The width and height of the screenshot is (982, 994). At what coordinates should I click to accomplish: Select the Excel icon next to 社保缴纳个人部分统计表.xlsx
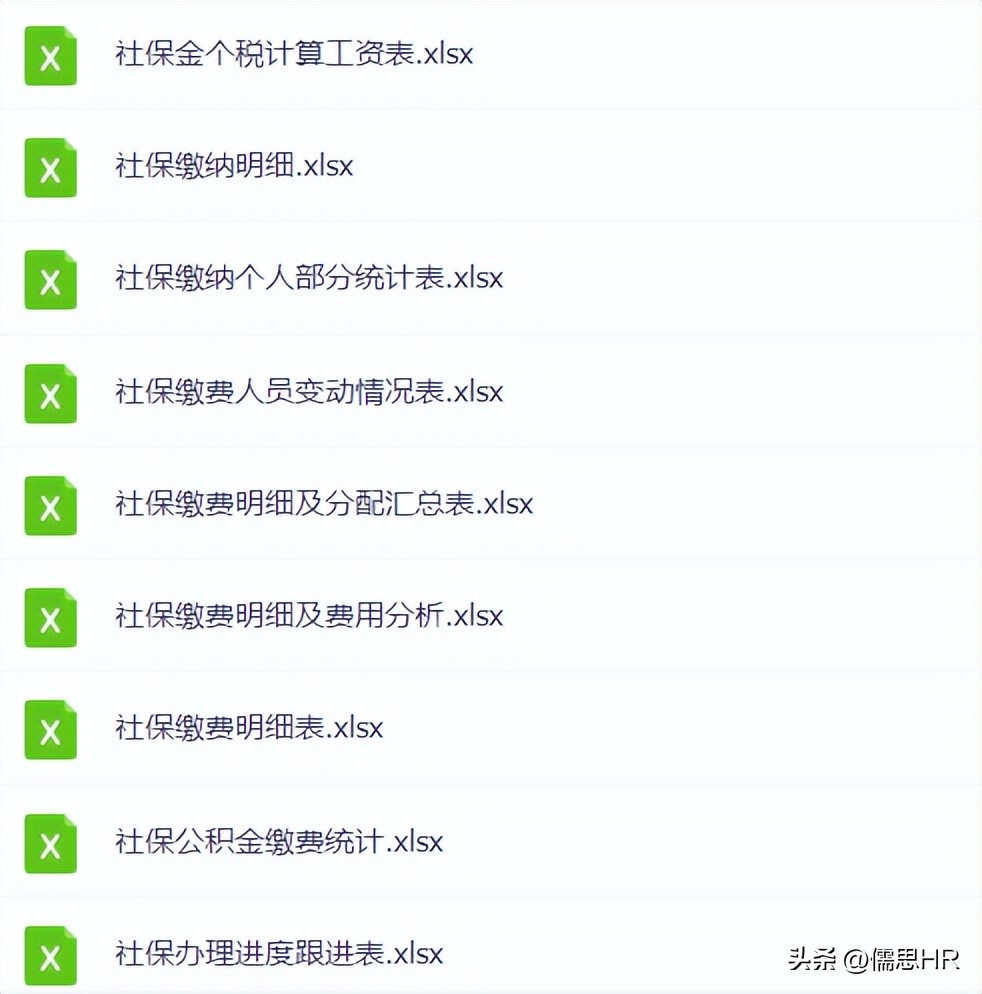coord(50,280)
